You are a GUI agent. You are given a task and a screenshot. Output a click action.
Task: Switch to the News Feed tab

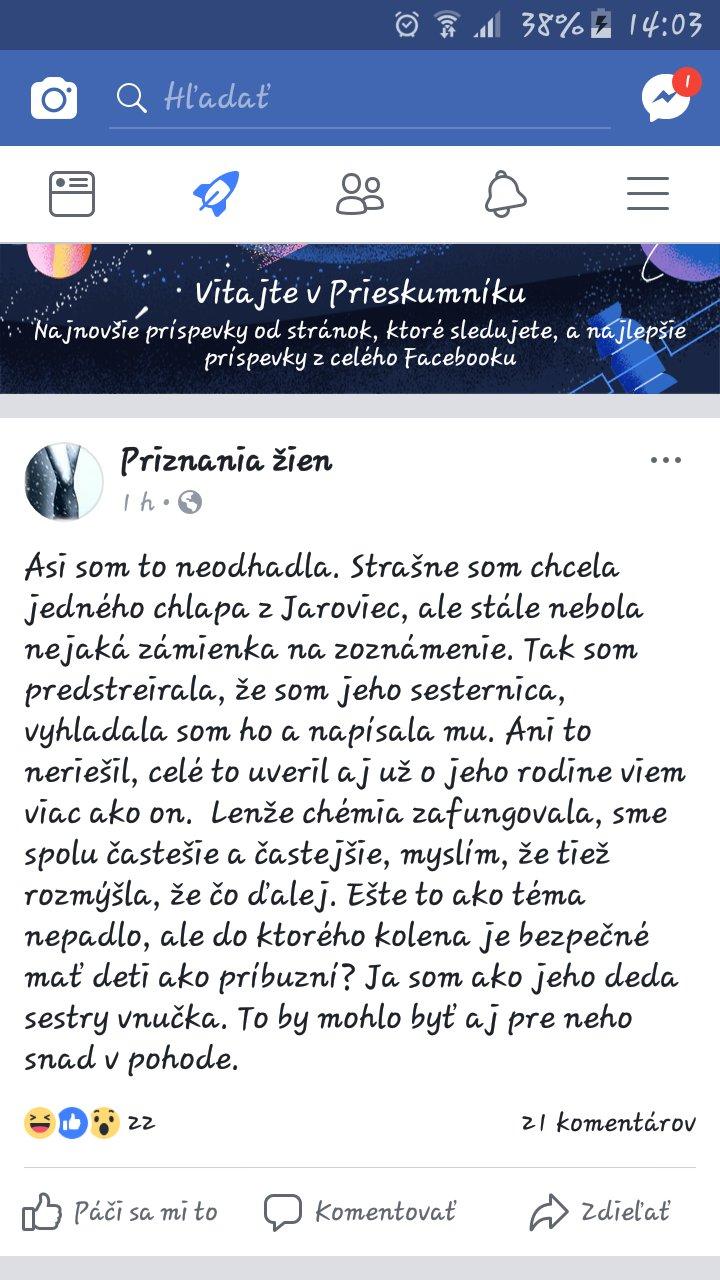click(x=72, y=194)
